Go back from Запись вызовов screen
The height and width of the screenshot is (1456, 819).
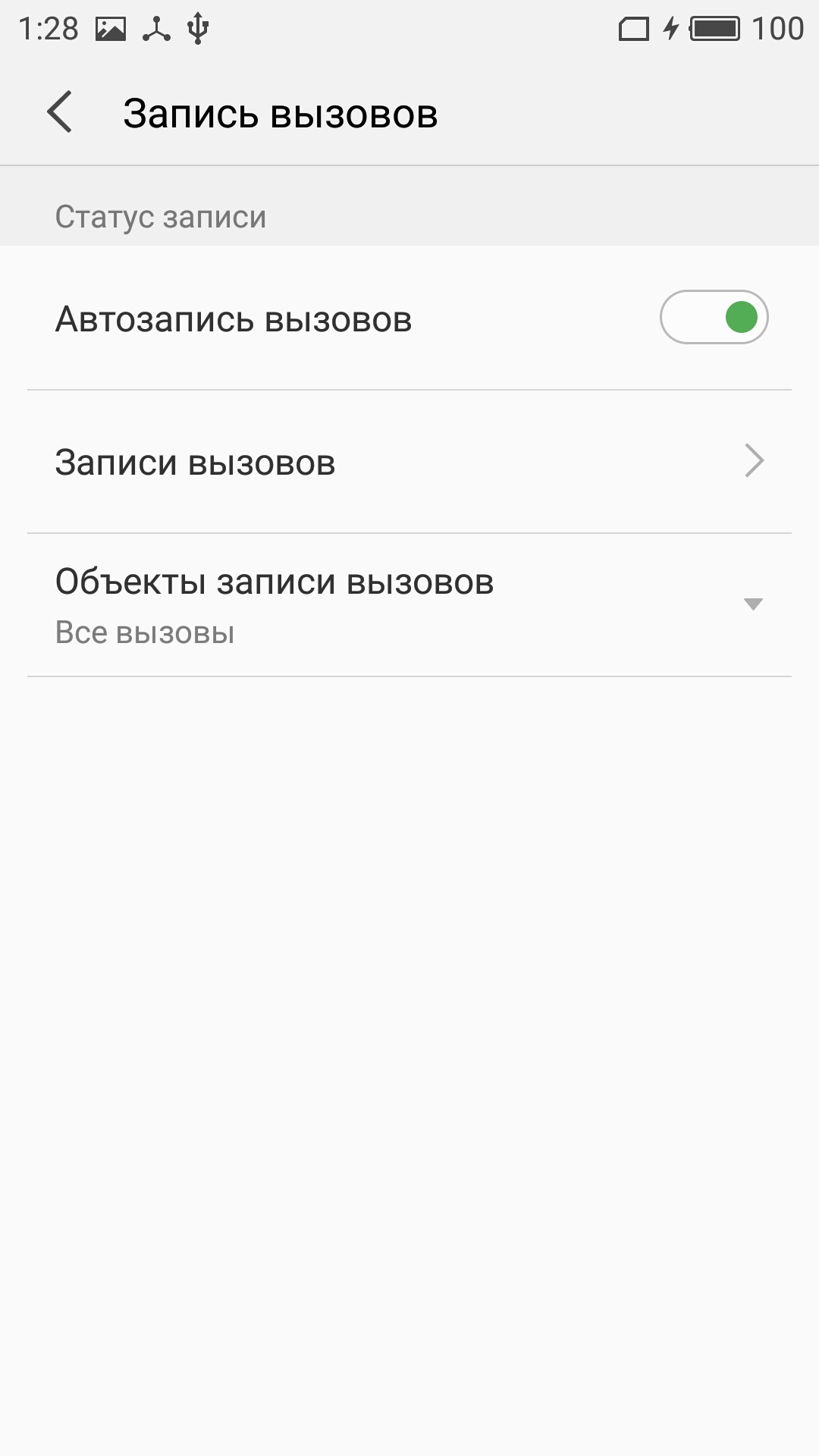click(x=60, y=112)
